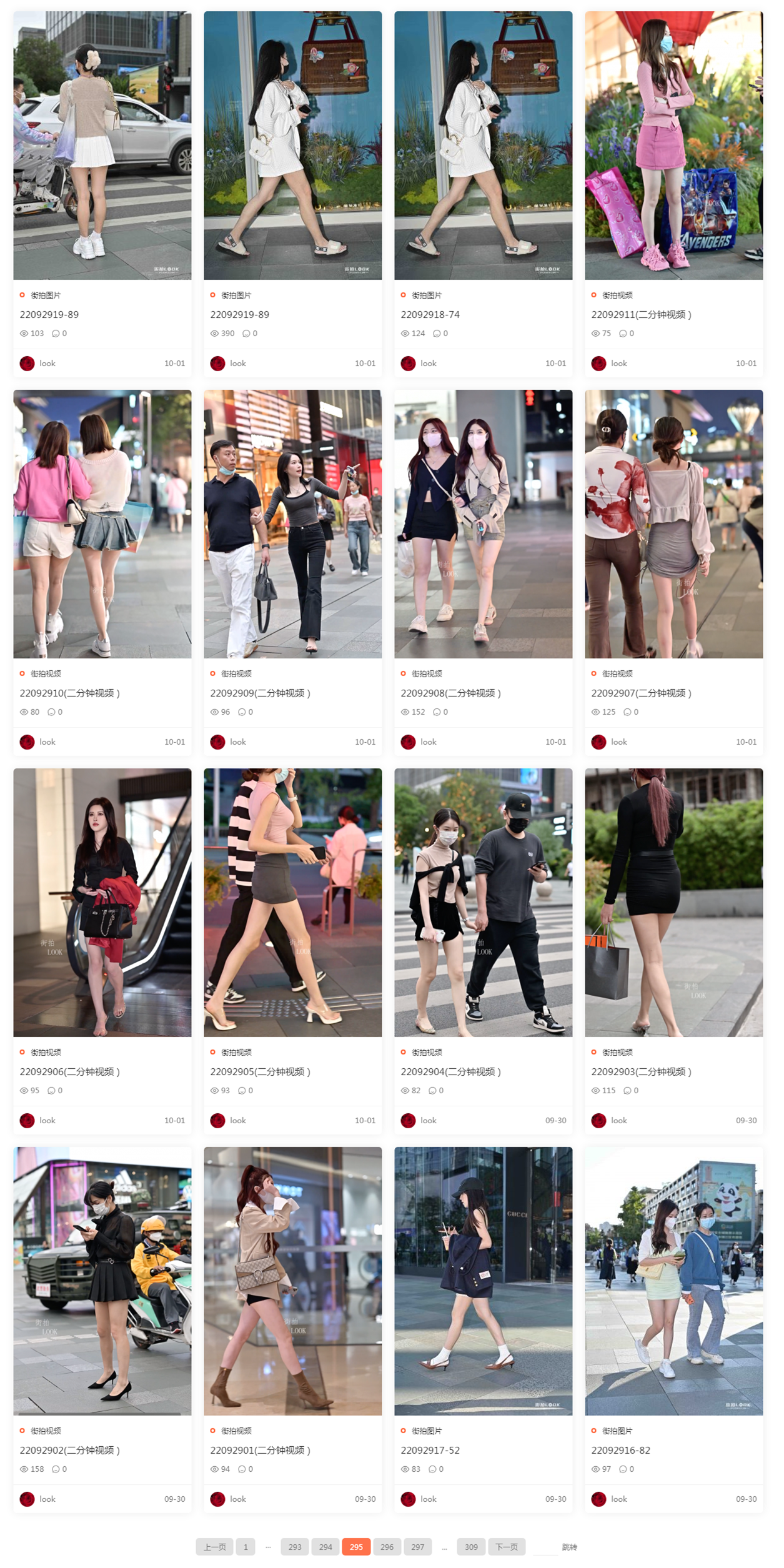
Task: Go to next page with 下一页
Action: tap(506, 1547)
